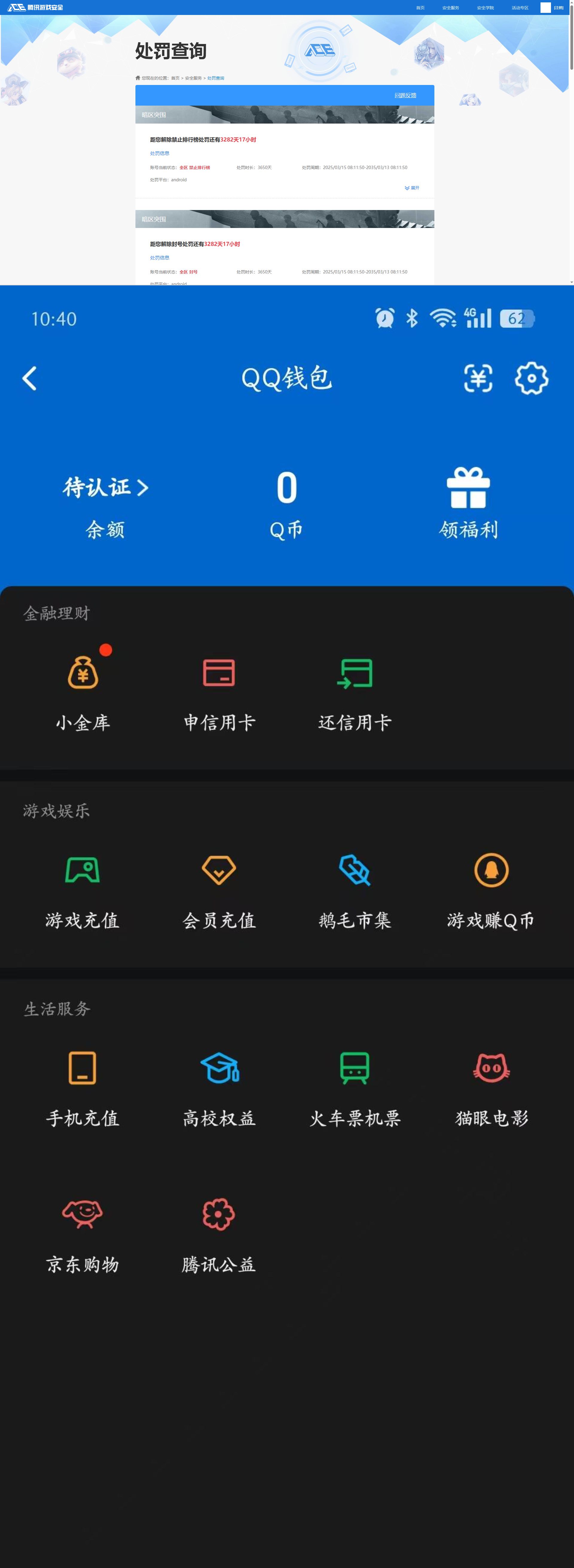Tap the back arrow in QQ钱包
Viewport: 574px width, 1568px height.
click(29, 378)
